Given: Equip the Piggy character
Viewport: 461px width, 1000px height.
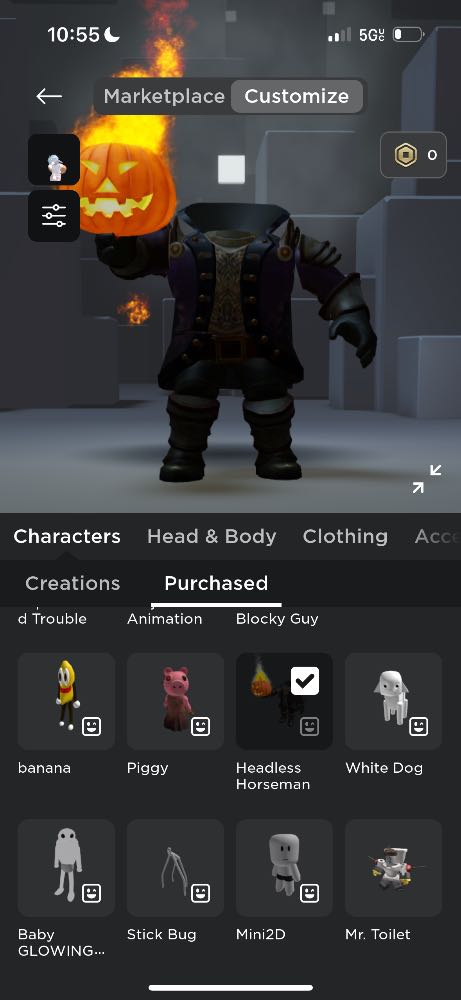Looking at the screenshot, I should click(175, 701).
